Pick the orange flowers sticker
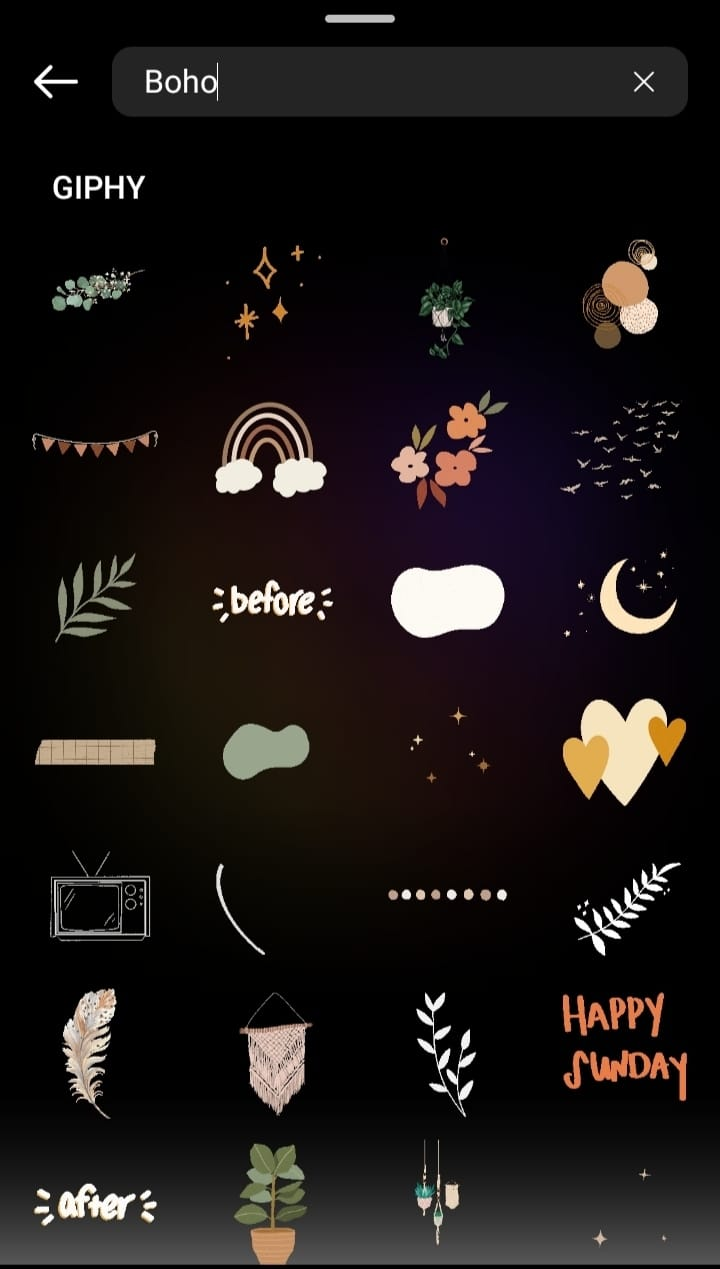This screenshot has height=1269, width=720. coord(449,449)
